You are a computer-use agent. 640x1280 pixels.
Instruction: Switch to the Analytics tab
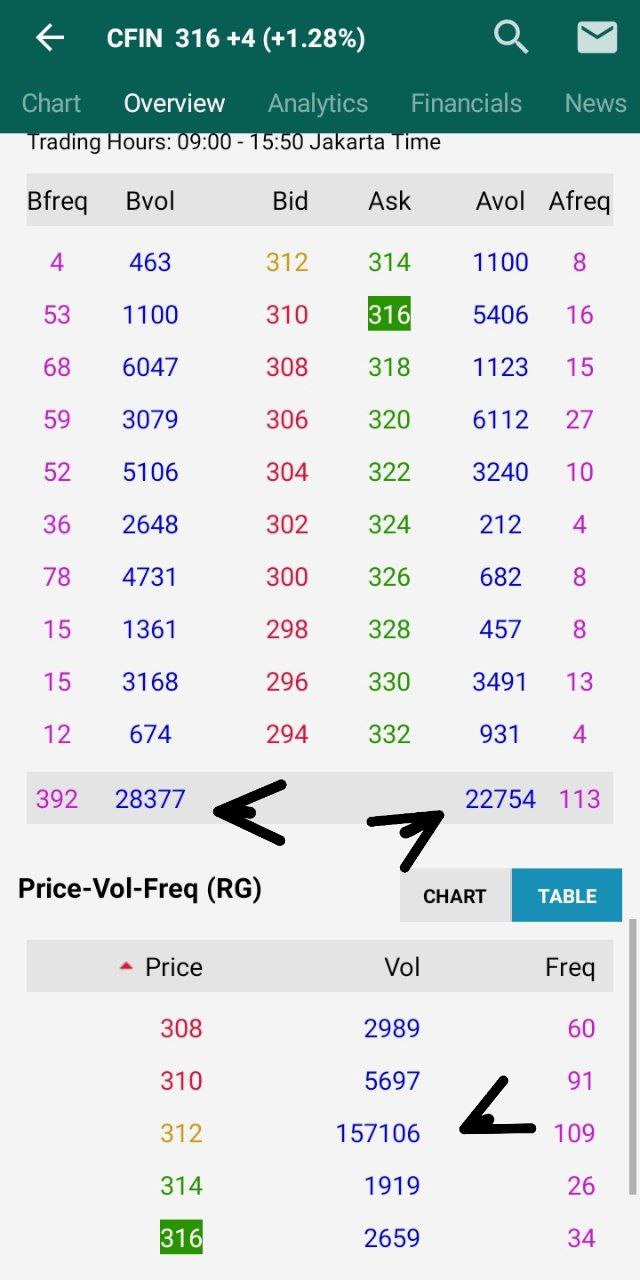click(x=318, y=103)
